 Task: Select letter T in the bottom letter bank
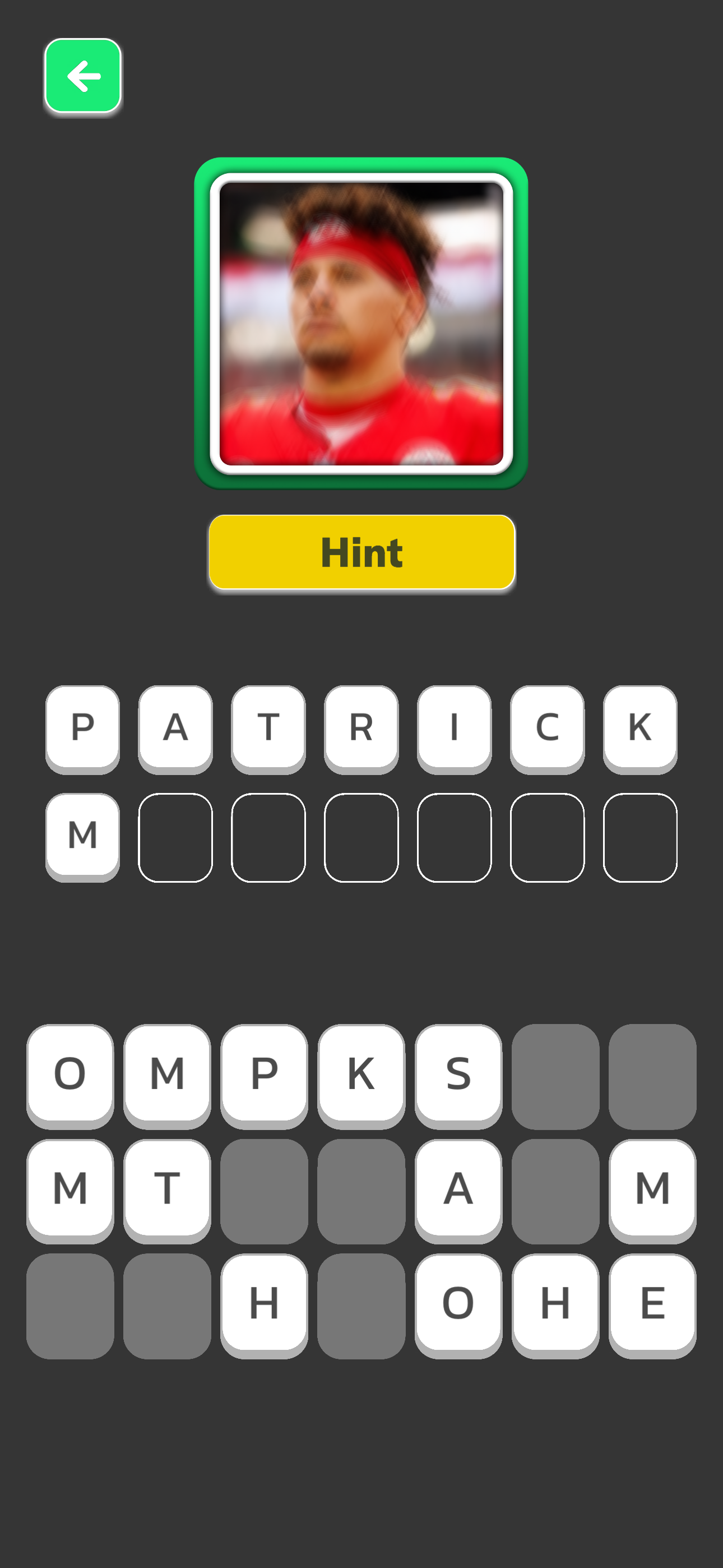(167, 1188)
